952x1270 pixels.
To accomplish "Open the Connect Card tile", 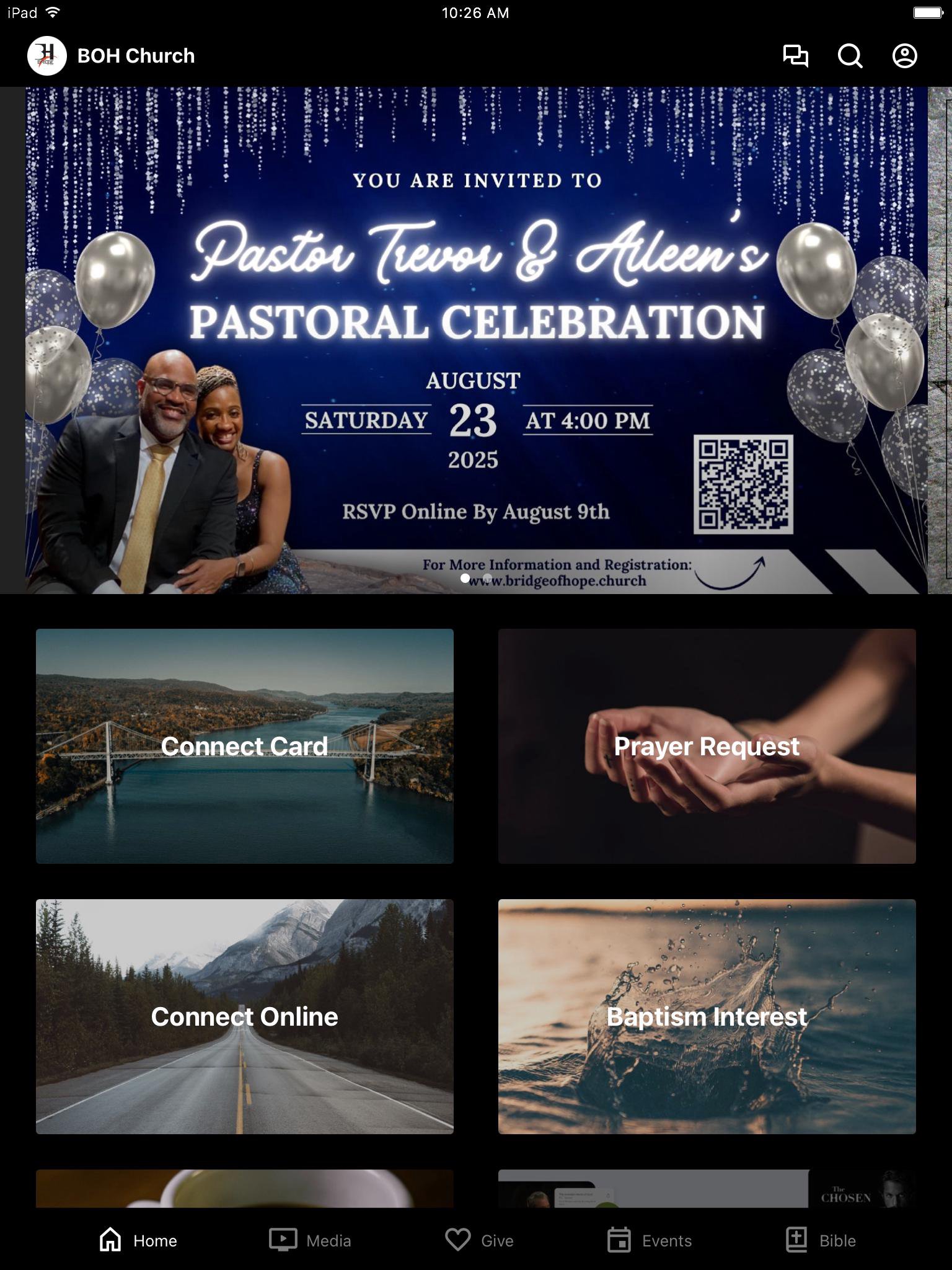I will (245, 746).
